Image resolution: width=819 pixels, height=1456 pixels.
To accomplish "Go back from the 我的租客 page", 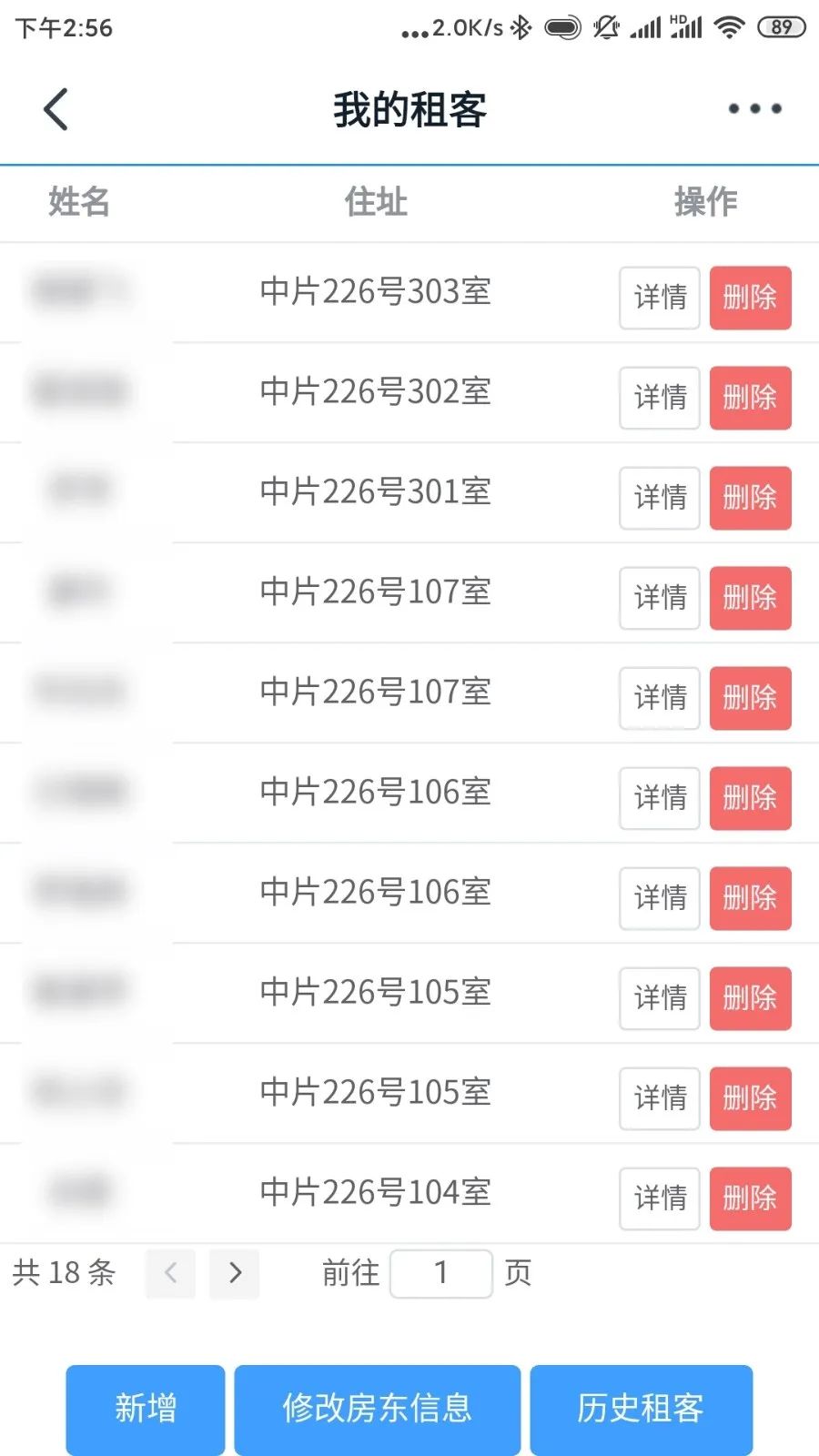I will (56, 110).
